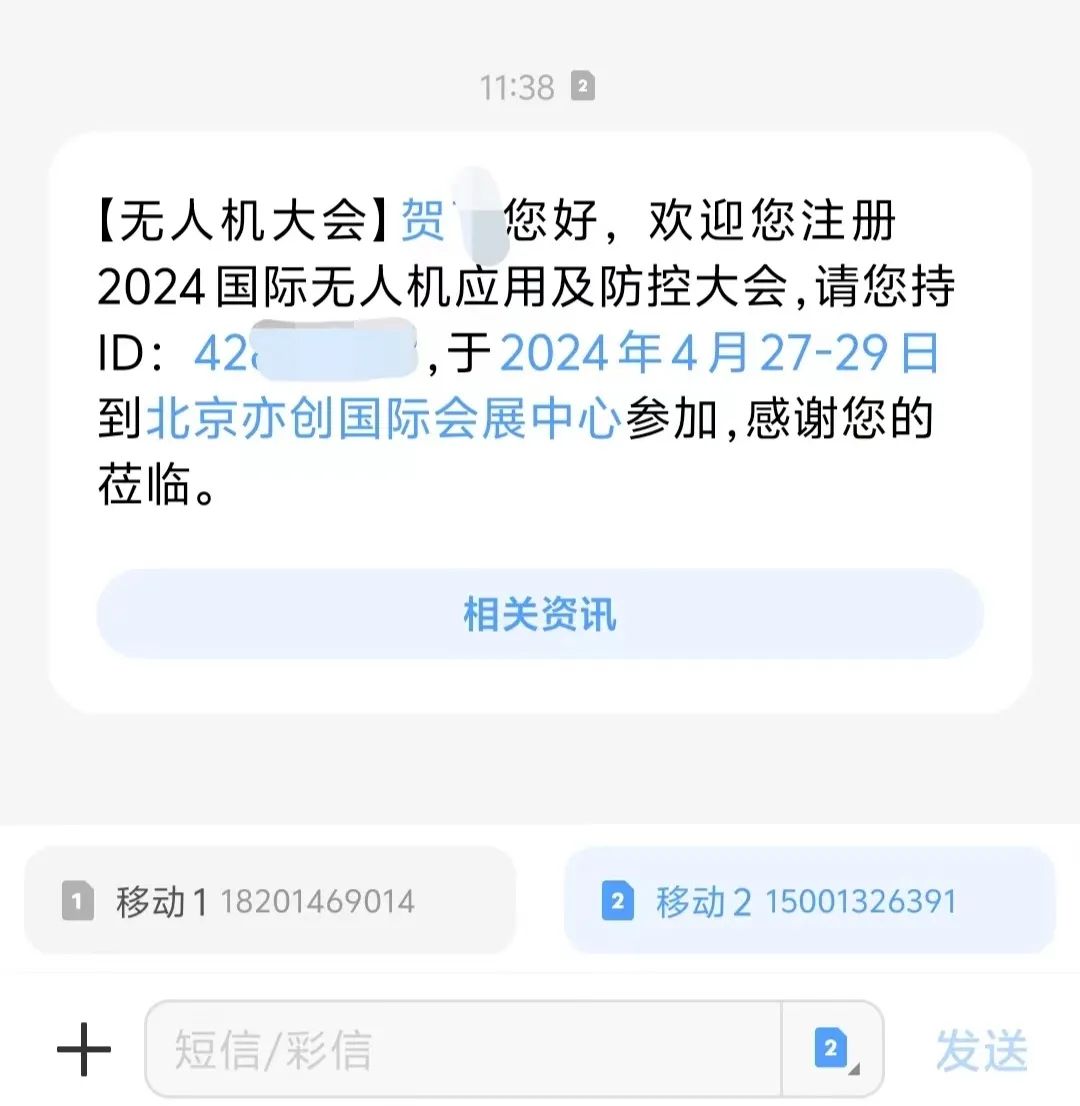Open the 相关资讯 button
Screen dimensions: 1080x1106
point(540,614)
